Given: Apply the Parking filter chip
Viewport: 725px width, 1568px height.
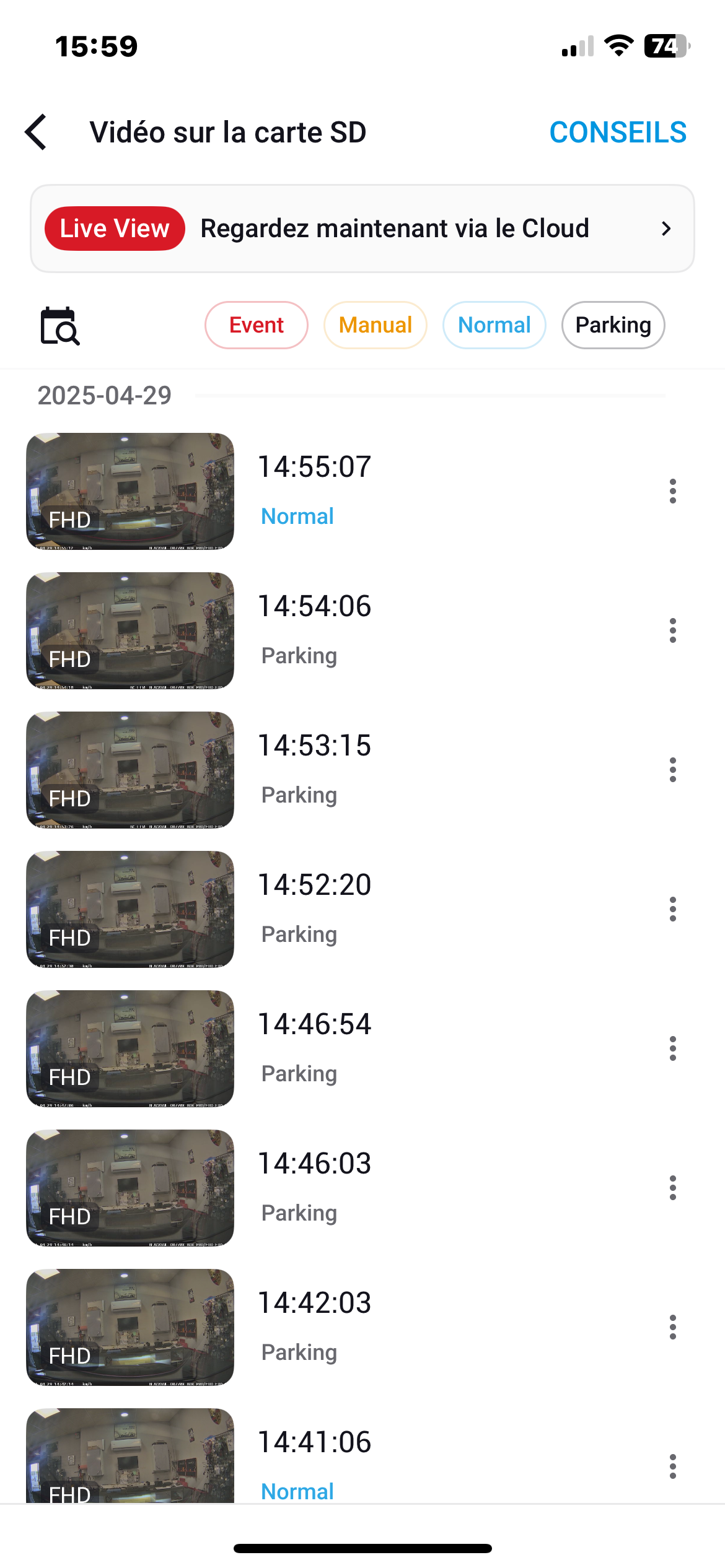Looking at the screenshot, I should click(x=613, y=325).
